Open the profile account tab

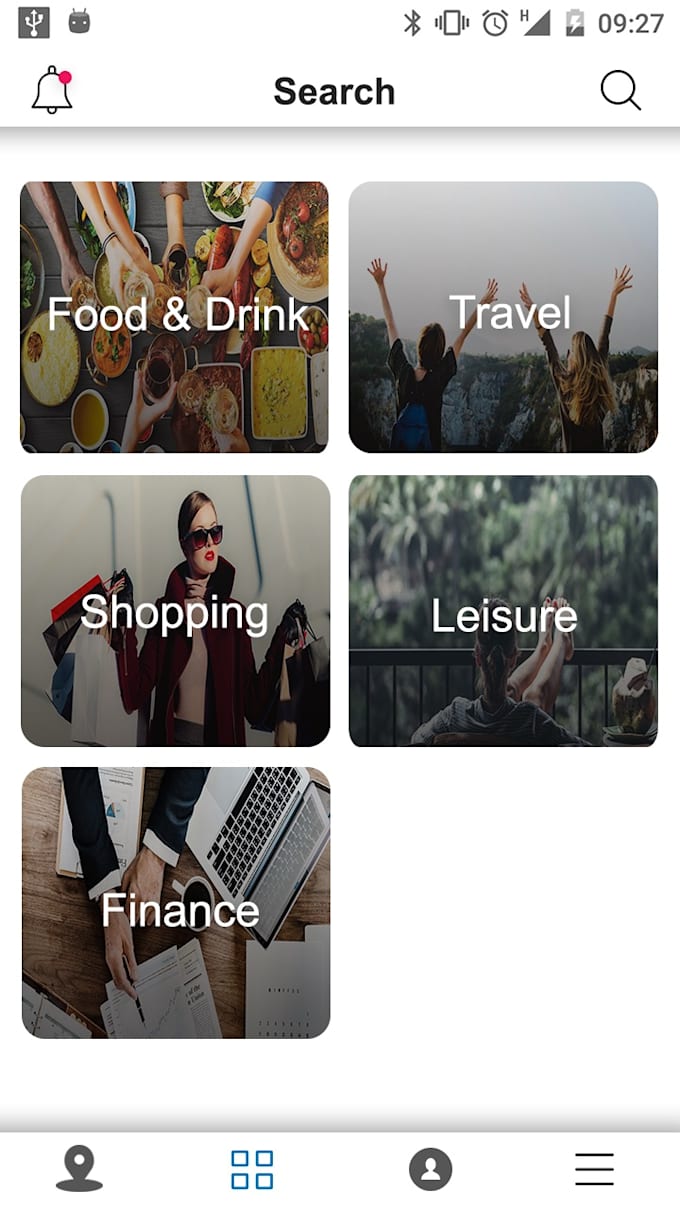click(x=430, y=1169)
